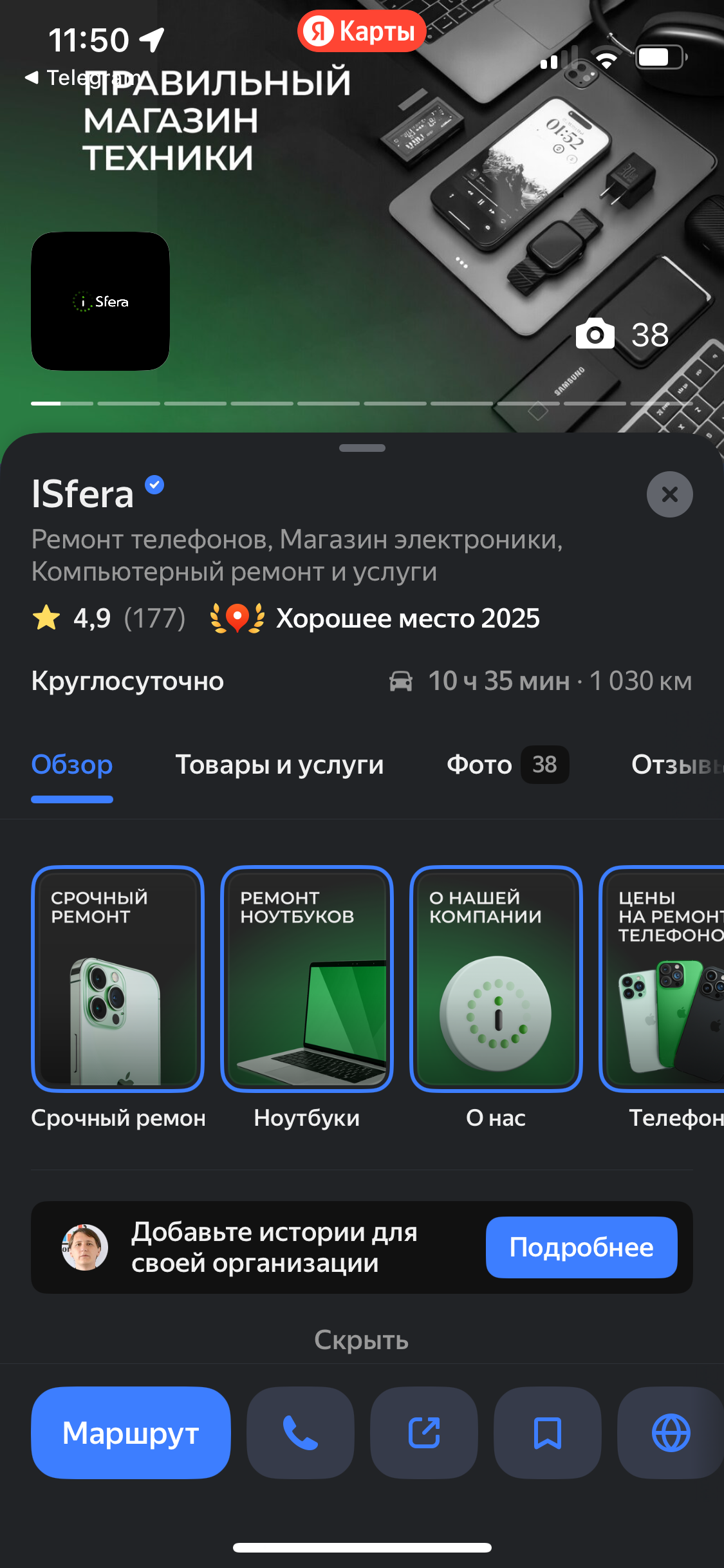Open the Ноутбуки story card
Screen dimensions: 724x1568
point(307,978)
